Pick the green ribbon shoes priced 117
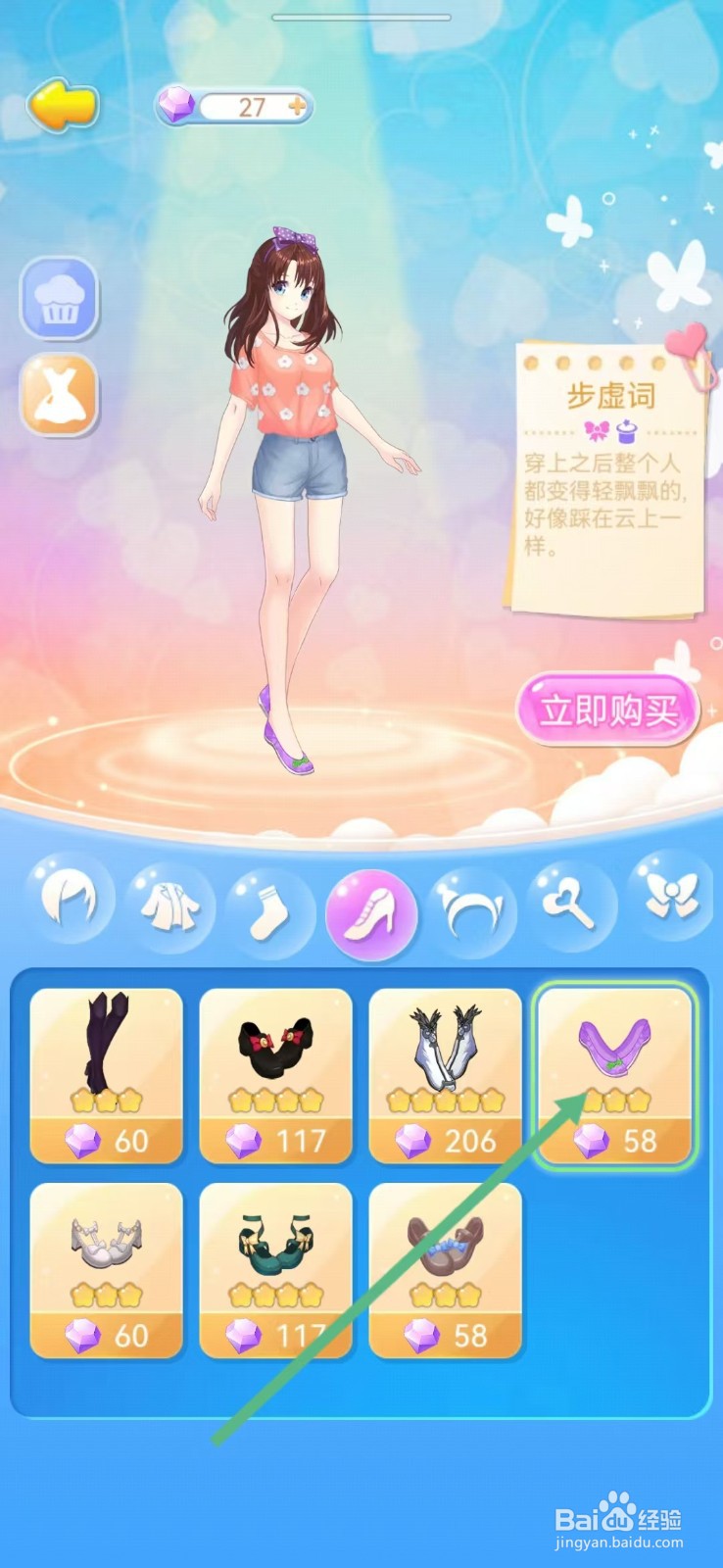This screenshot has width=723, height=1568. pyautogui.click(x=276, y=1264)
